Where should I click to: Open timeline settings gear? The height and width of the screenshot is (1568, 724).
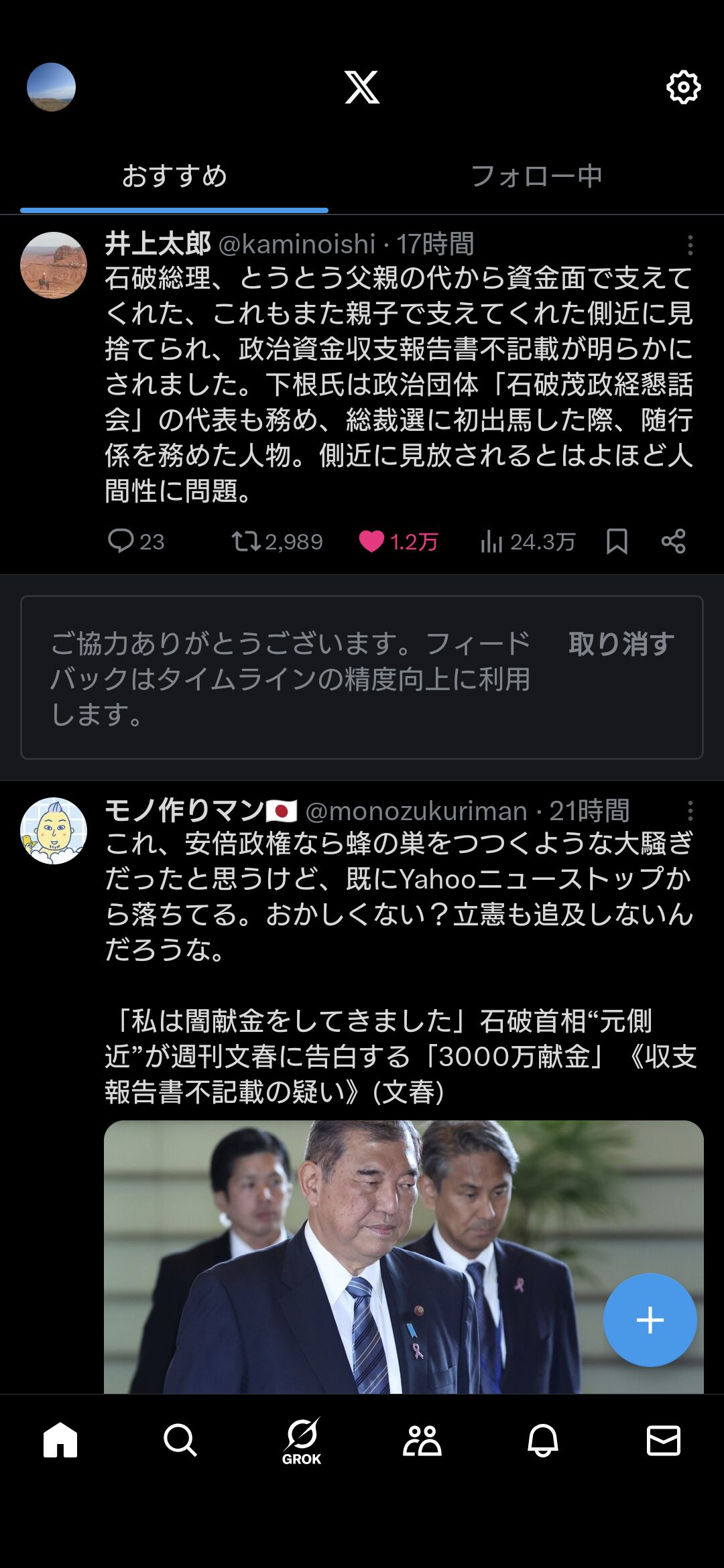[x=683, y=87]
